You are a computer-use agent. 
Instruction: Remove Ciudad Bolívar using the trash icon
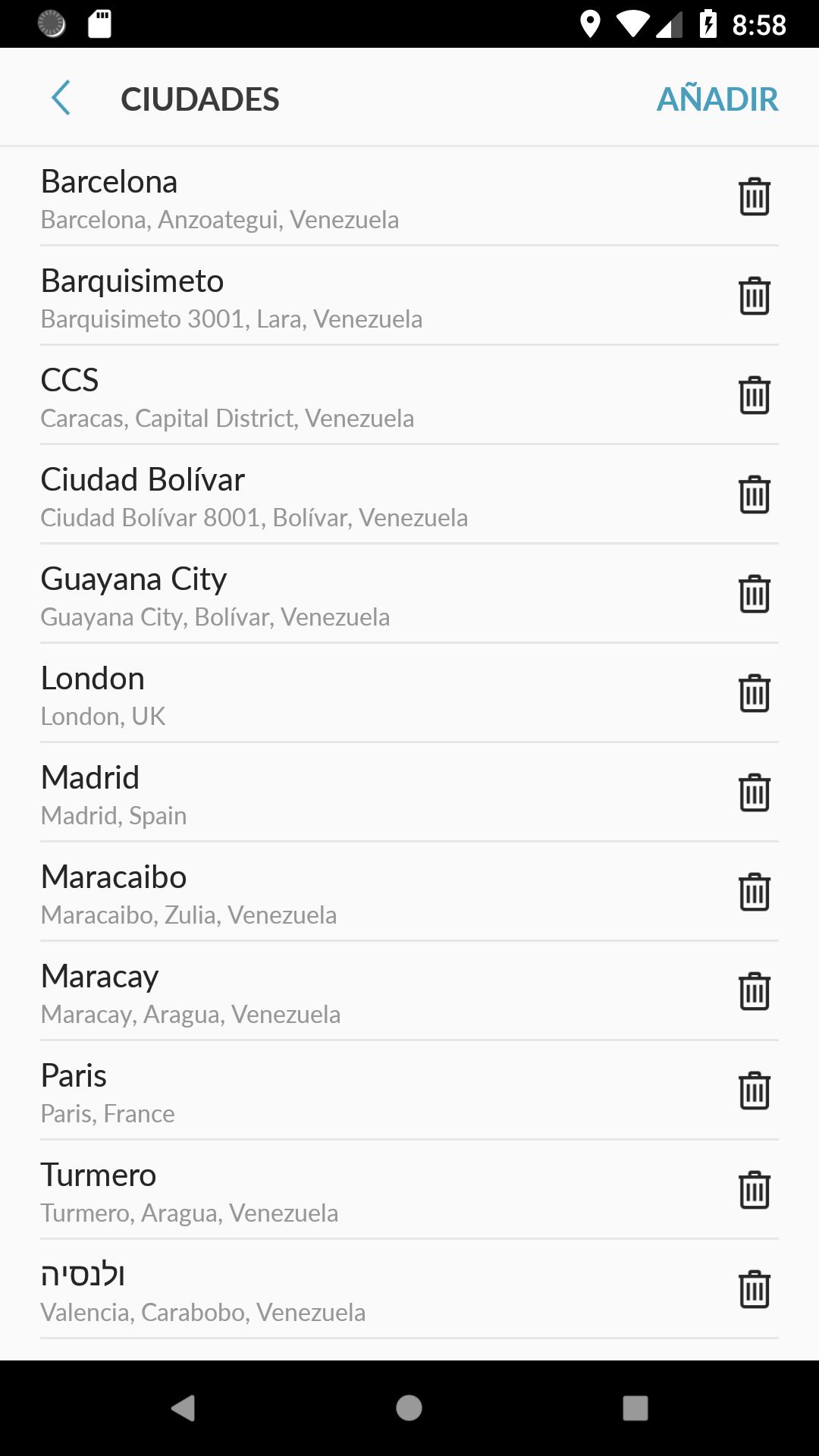pos(755,494)
